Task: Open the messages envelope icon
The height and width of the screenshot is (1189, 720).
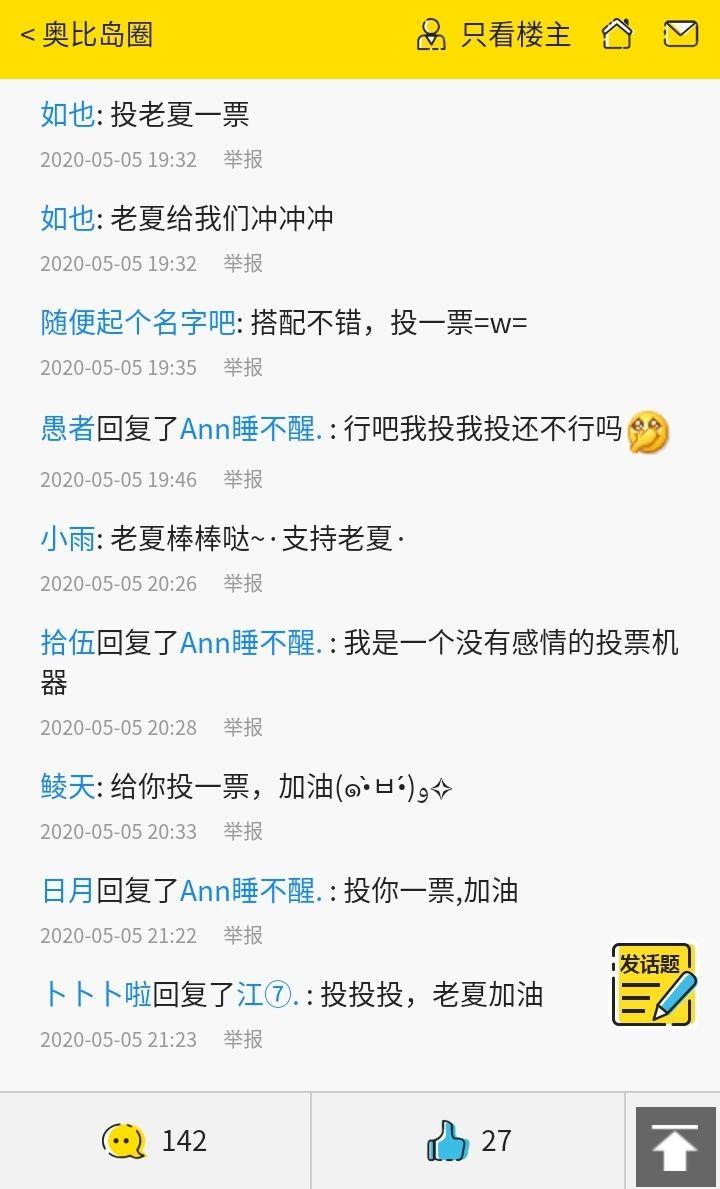Action: [680, 35]
